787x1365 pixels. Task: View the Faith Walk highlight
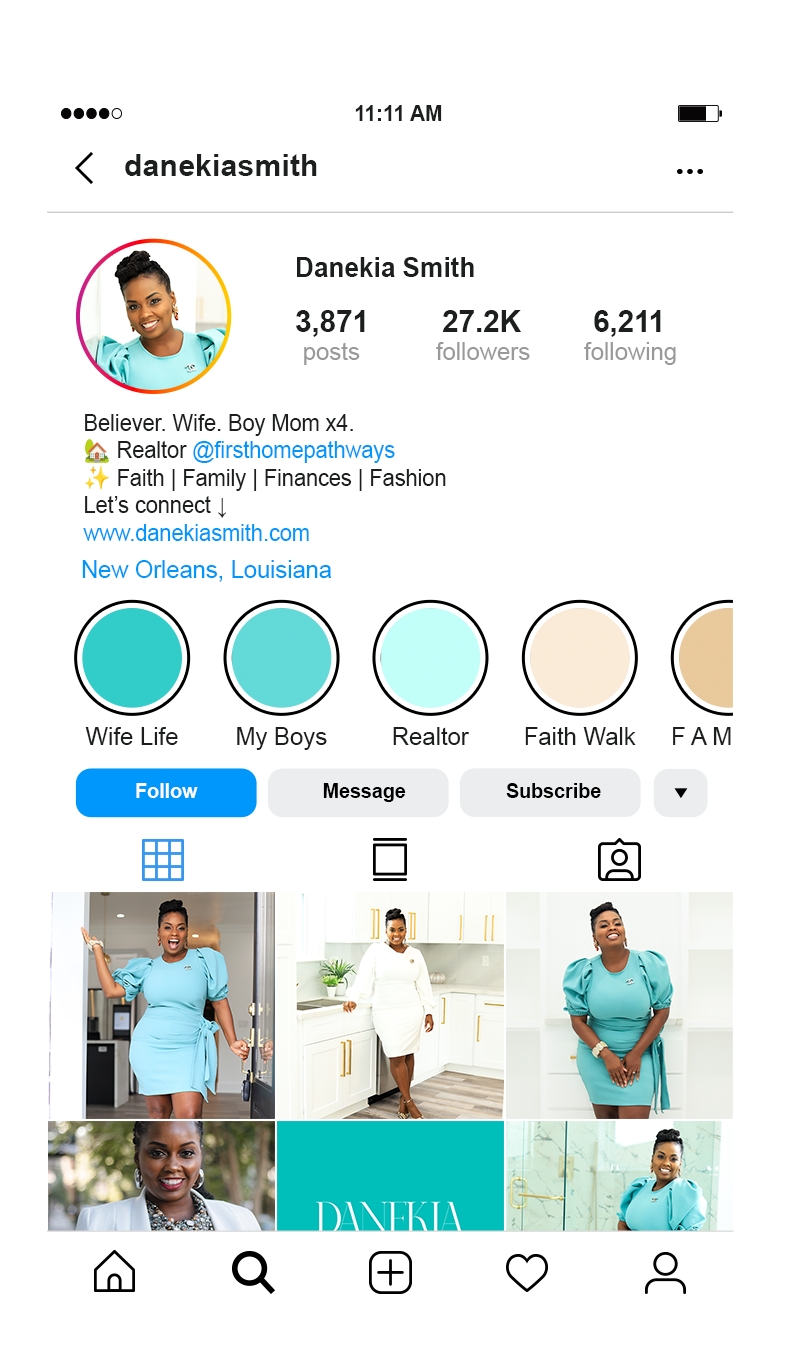point(579,659)
